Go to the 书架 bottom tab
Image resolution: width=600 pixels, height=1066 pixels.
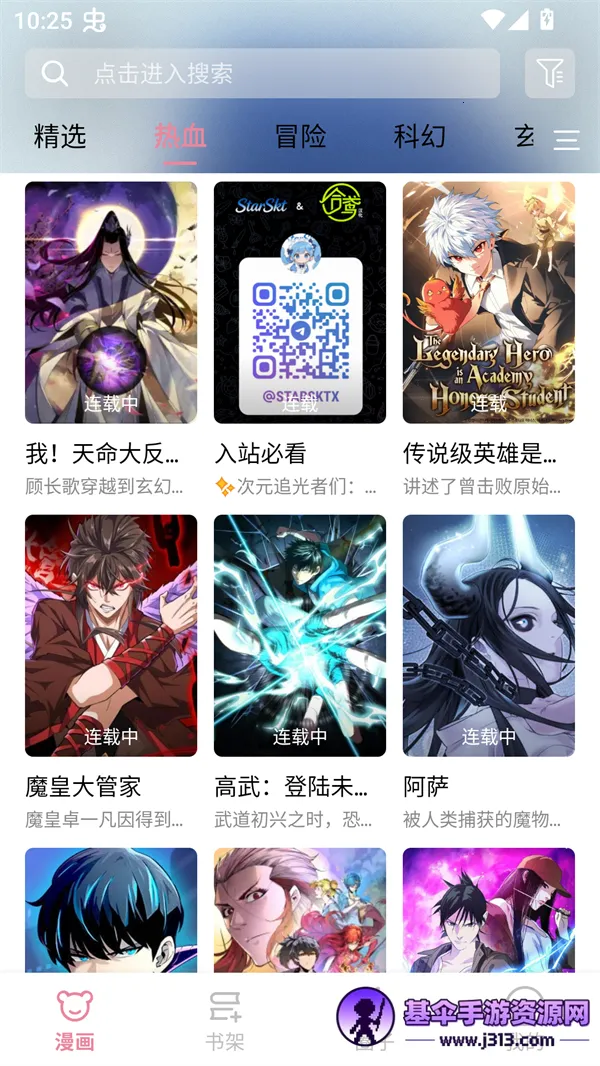tap(225, 1020)
